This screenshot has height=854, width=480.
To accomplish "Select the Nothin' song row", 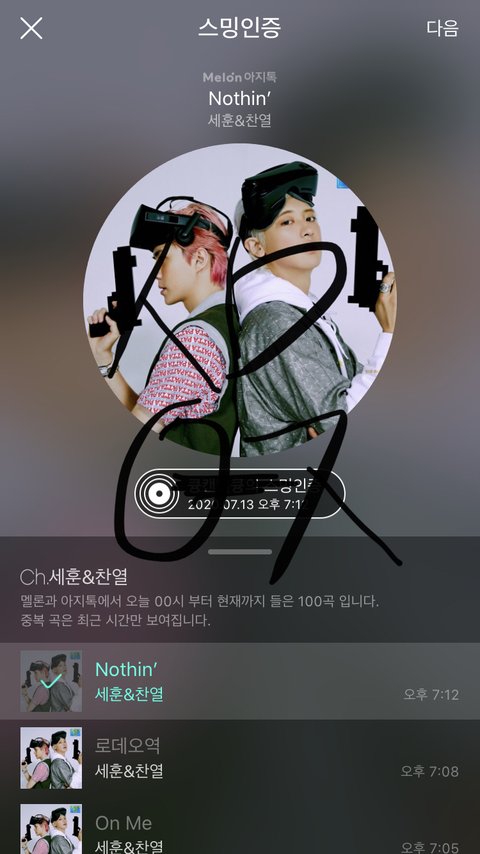I will (x=240, y=681).
